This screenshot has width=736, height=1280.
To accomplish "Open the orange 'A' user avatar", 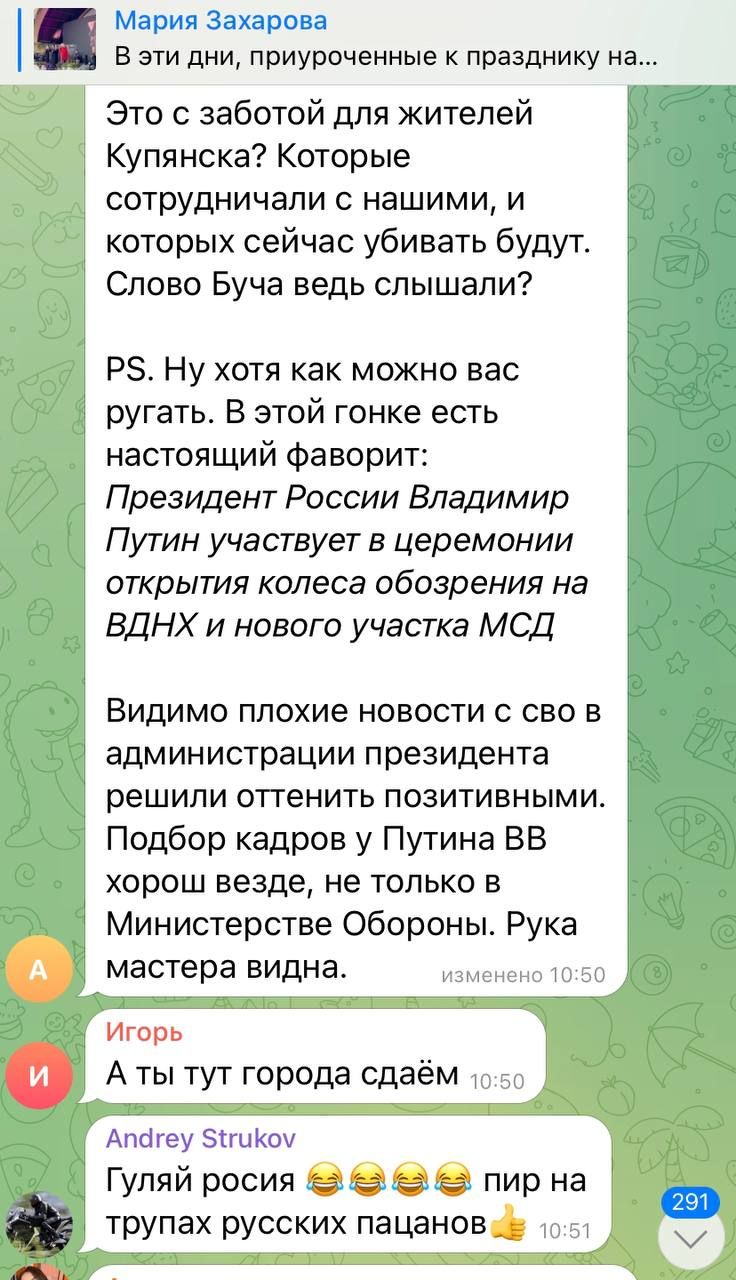I will tap(39, 967).
